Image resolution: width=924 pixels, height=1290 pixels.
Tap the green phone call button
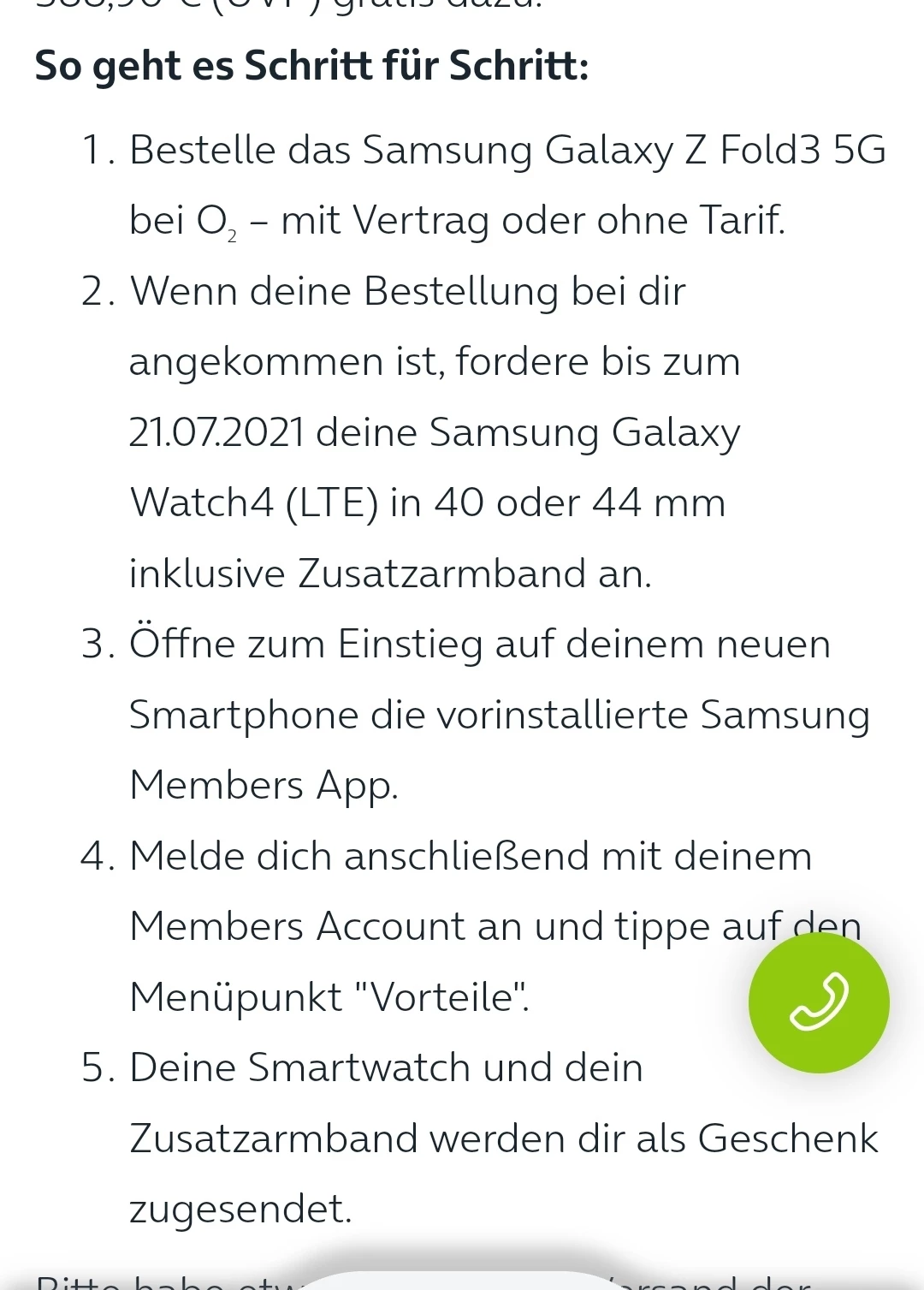(x=819, y=1002)
